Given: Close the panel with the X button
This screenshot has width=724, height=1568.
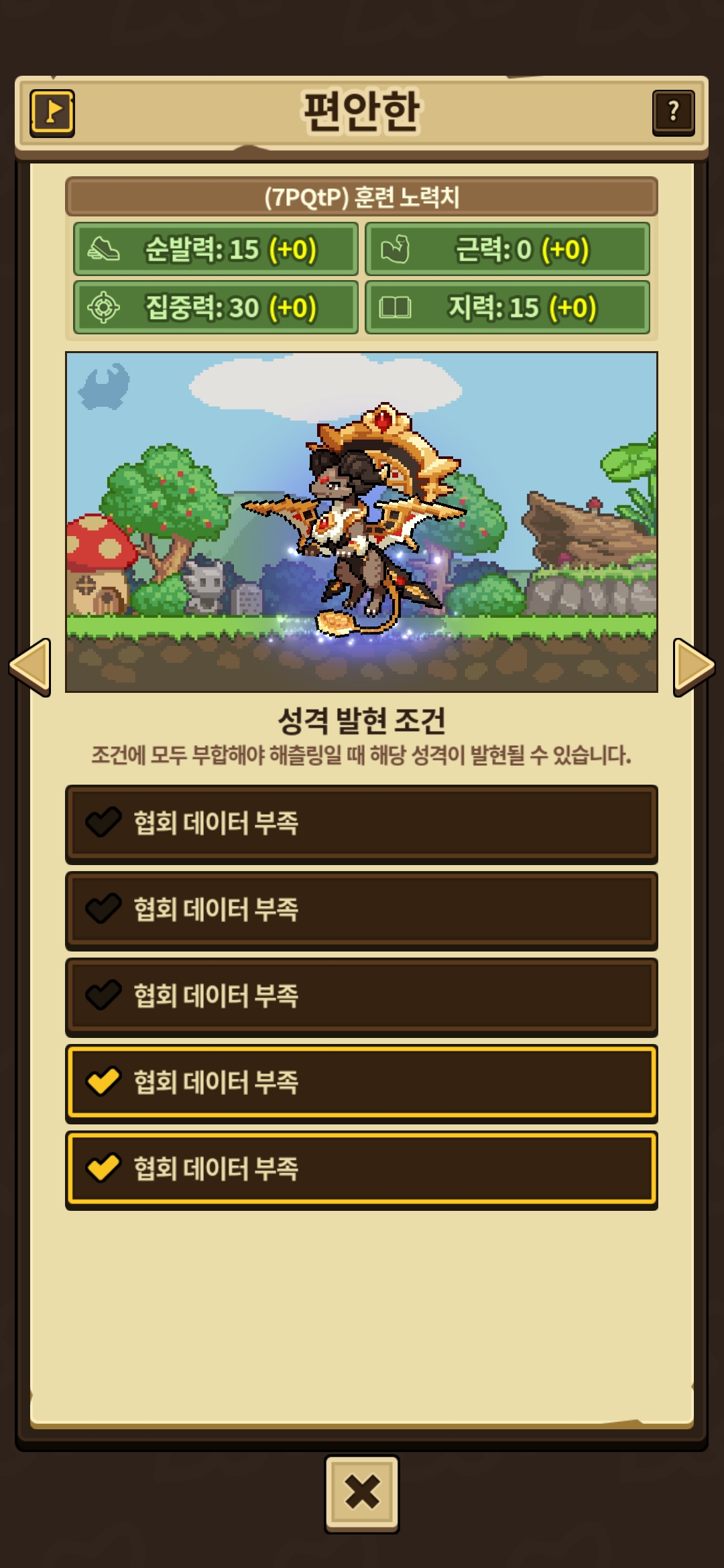Looking at the screenshot, I should [362, 1494].
